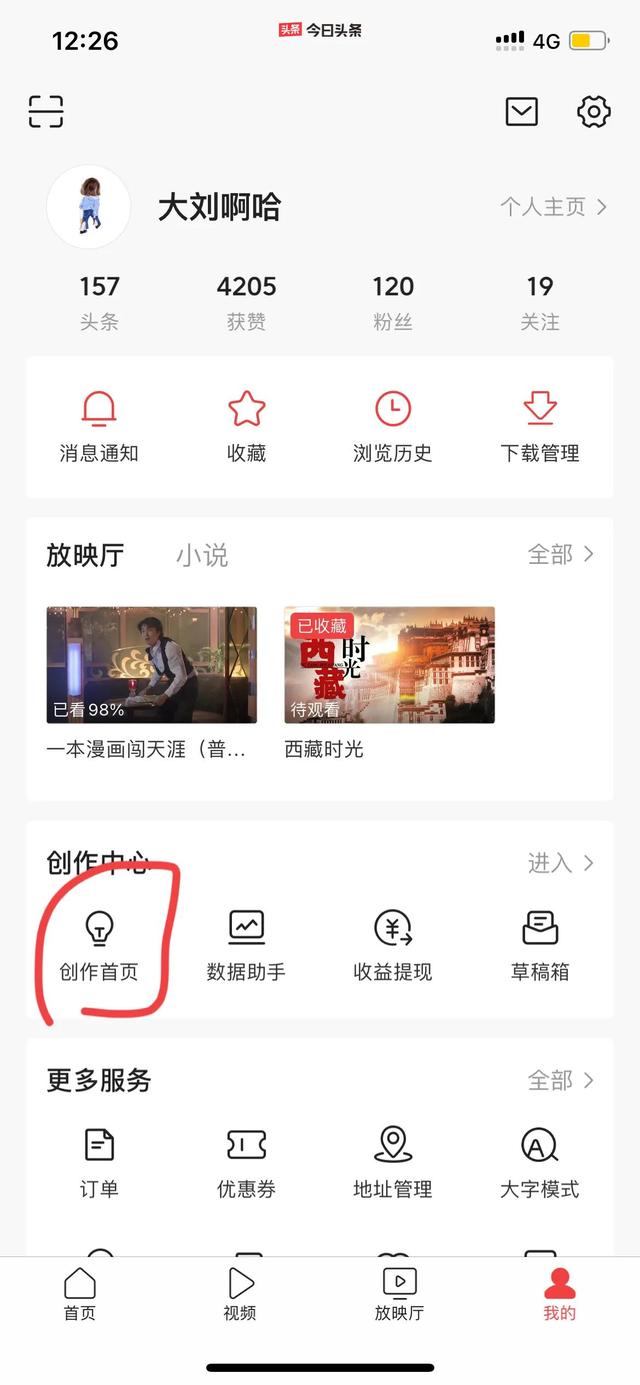640x1385 pixels.
Task: Open 创作首页
Action: [x=99, y=945]
